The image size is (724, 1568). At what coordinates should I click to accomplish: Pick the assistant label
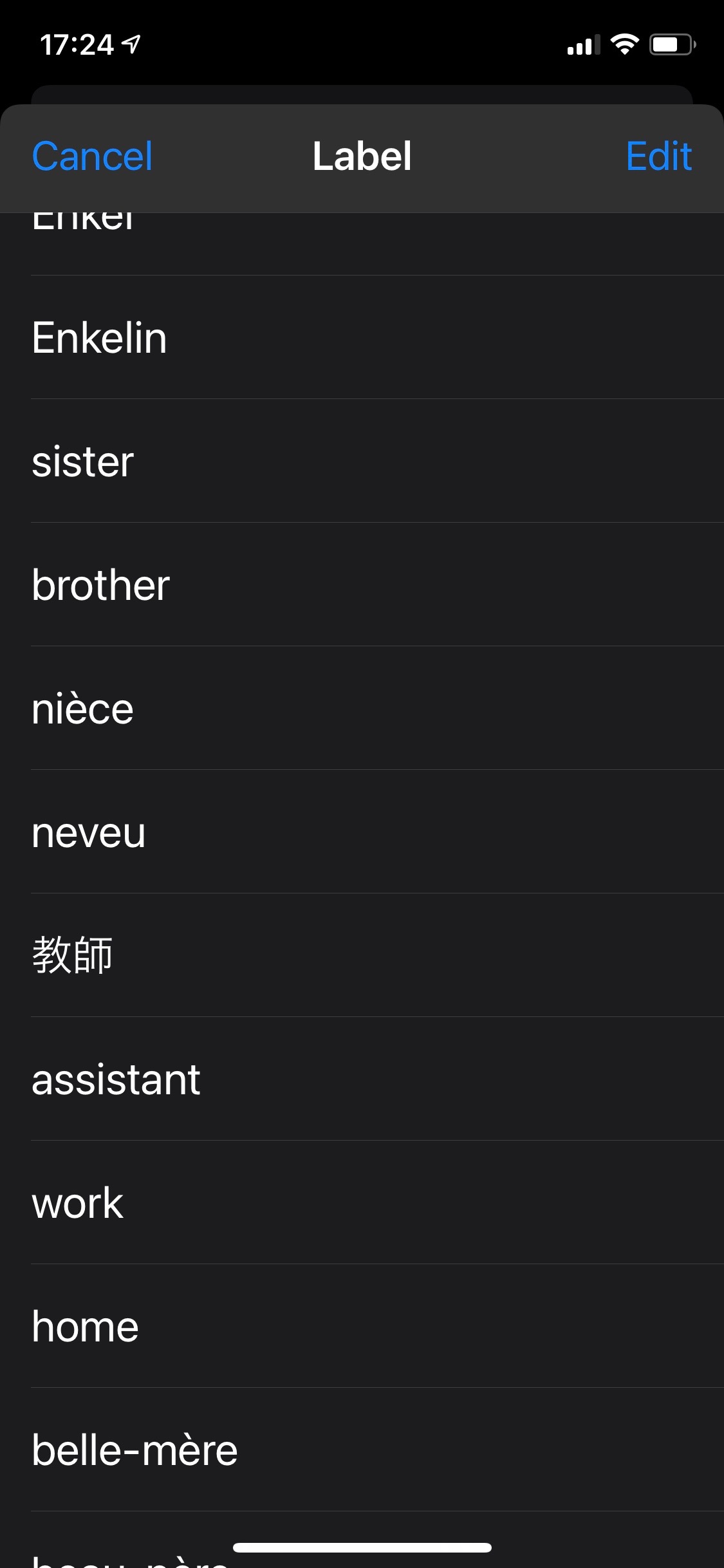coord(362,1079)
